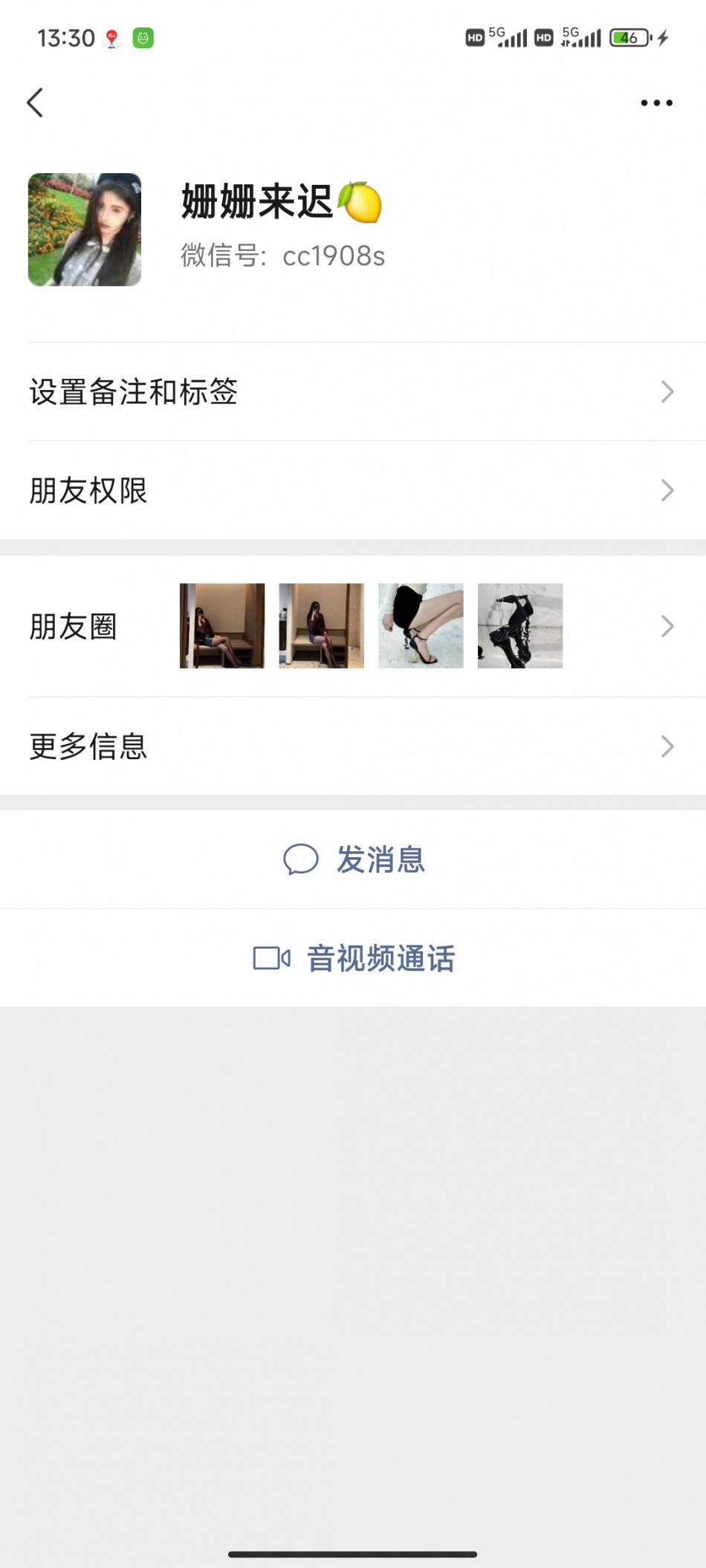Screen dimensions: 706x1568
Task: Open 朋友权限 settings
Action: [x=353, y=490]
